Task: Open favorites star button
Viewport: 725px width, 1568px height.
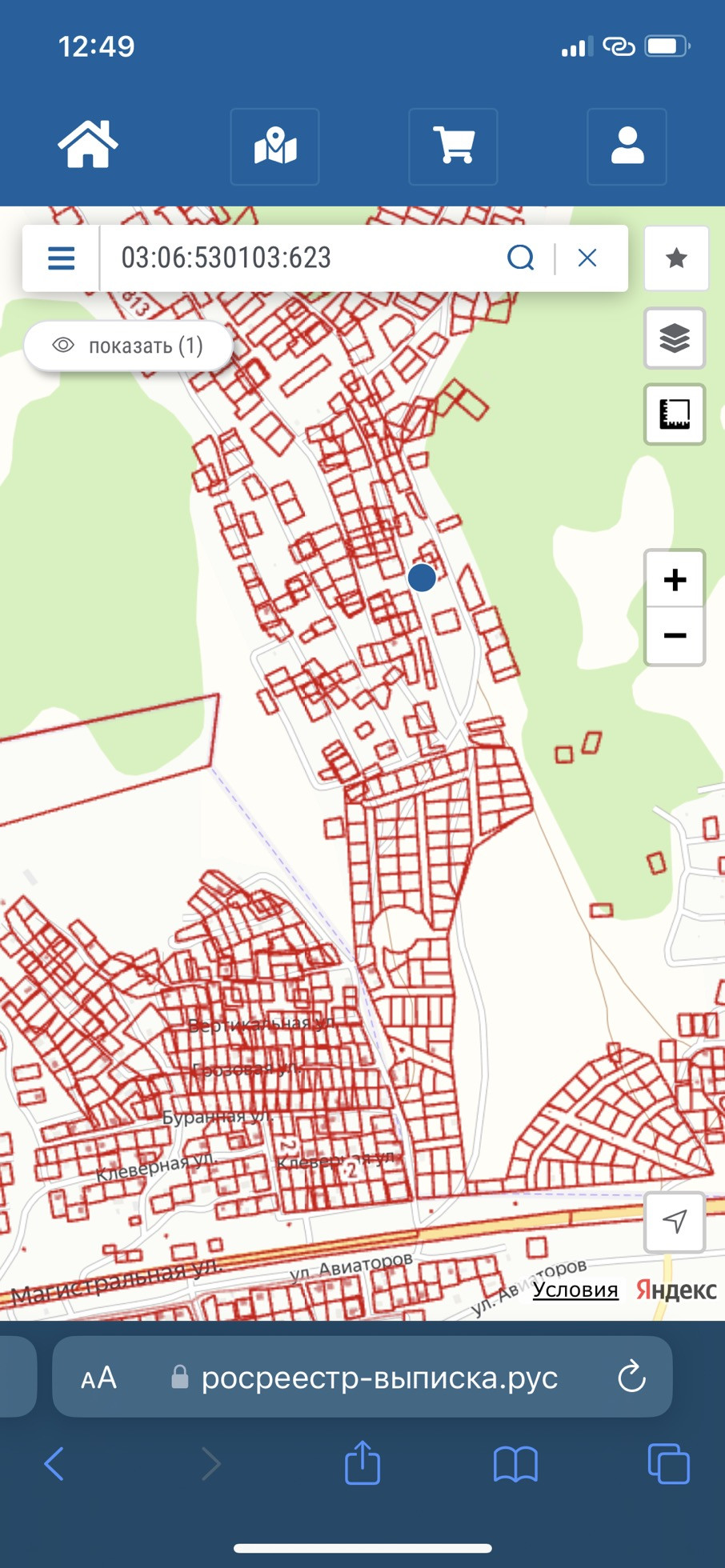Action: tap(676, 258)
